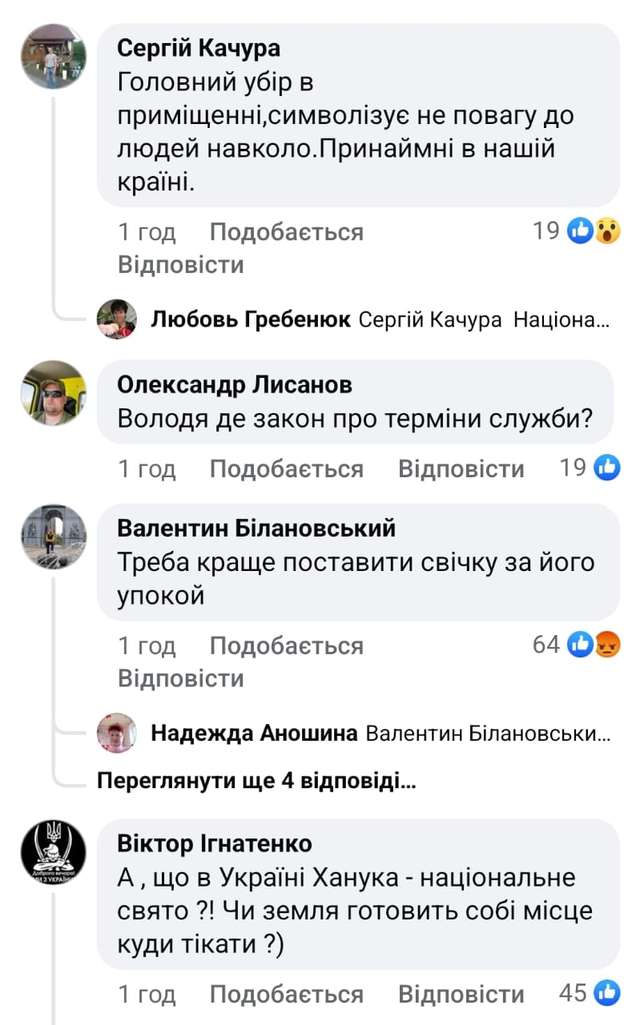Like Сергій Качура's comment
640x1025 pixels.
coord(286,233)
